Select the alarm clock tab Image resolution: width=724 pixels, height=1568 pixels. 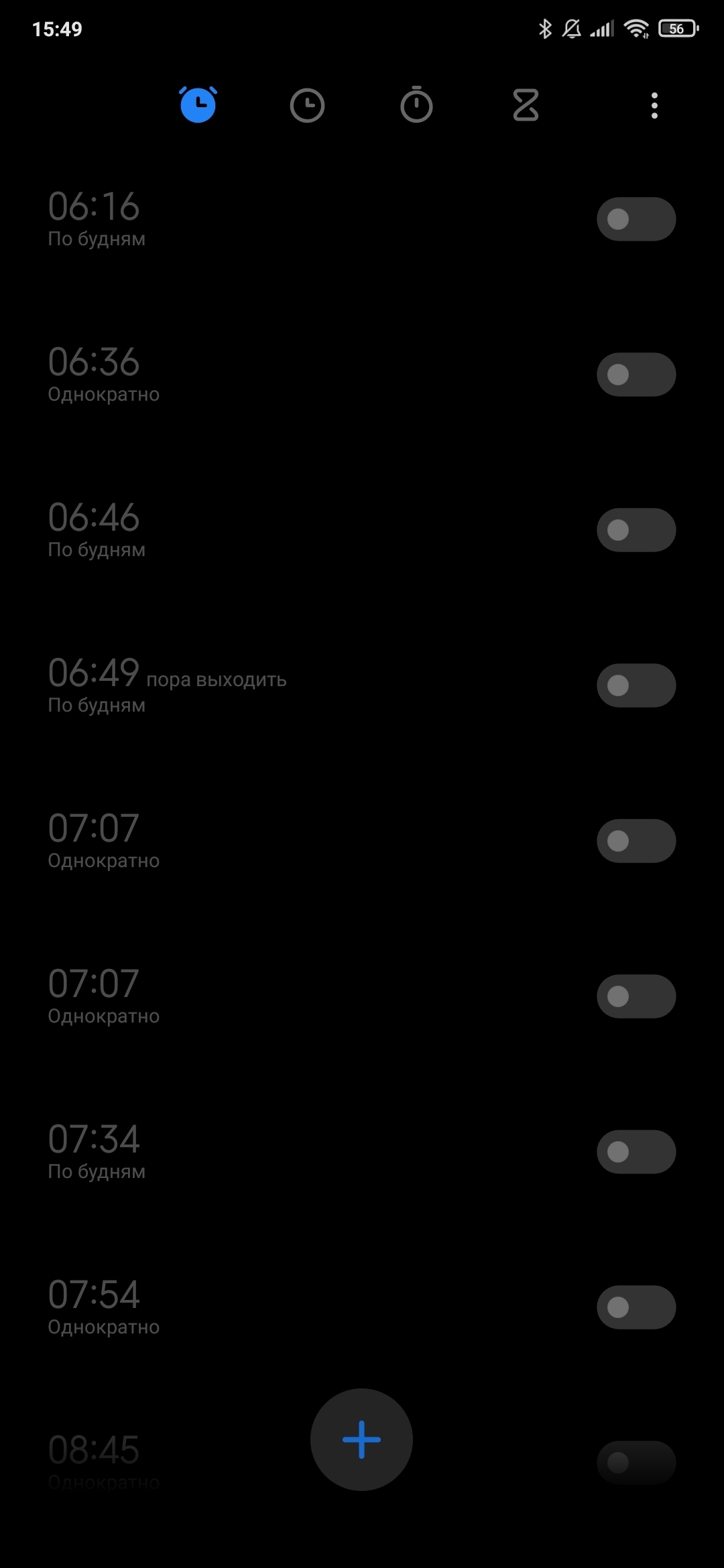(x=198, y=105)
